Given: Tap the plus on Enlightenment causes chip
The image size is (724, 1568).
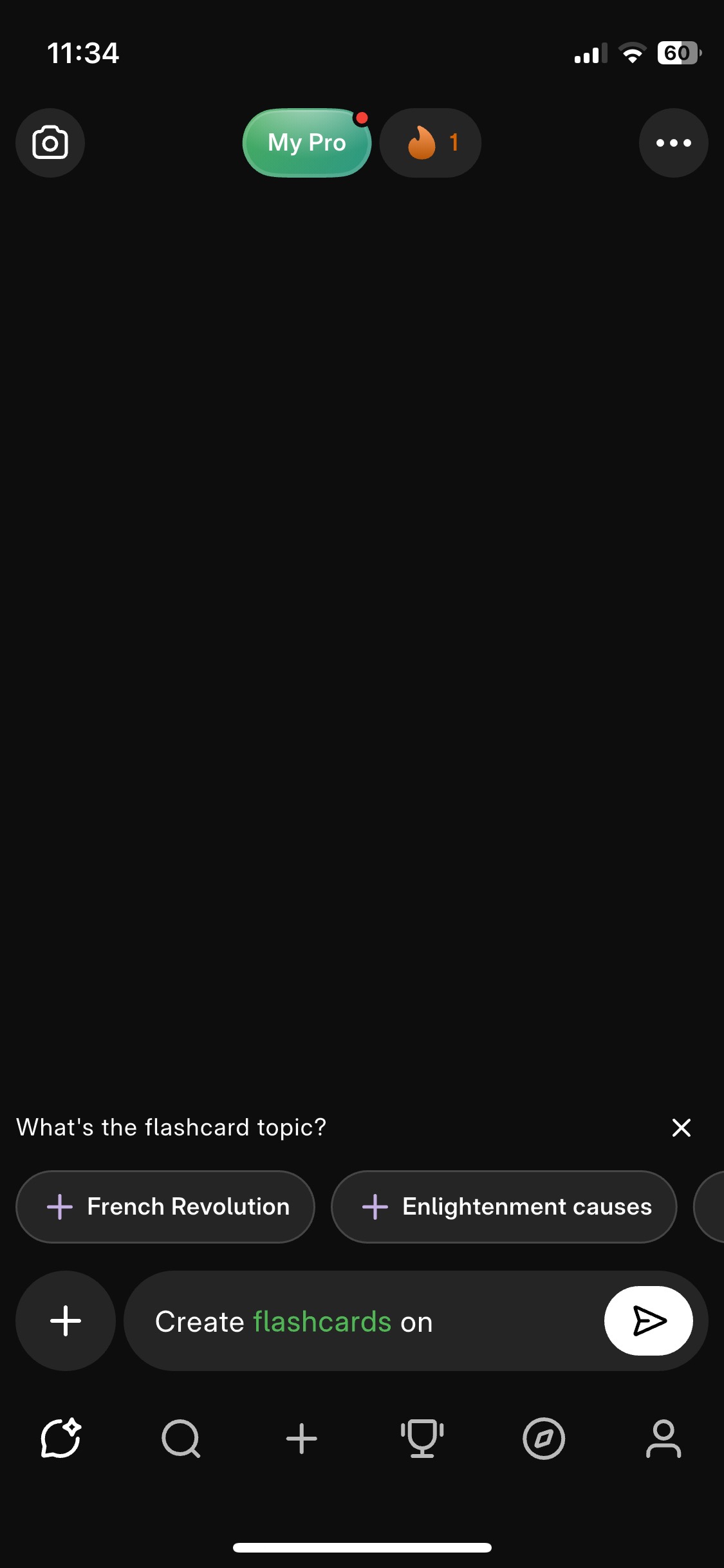Looking at the screenshot, I should [374, 1206].
